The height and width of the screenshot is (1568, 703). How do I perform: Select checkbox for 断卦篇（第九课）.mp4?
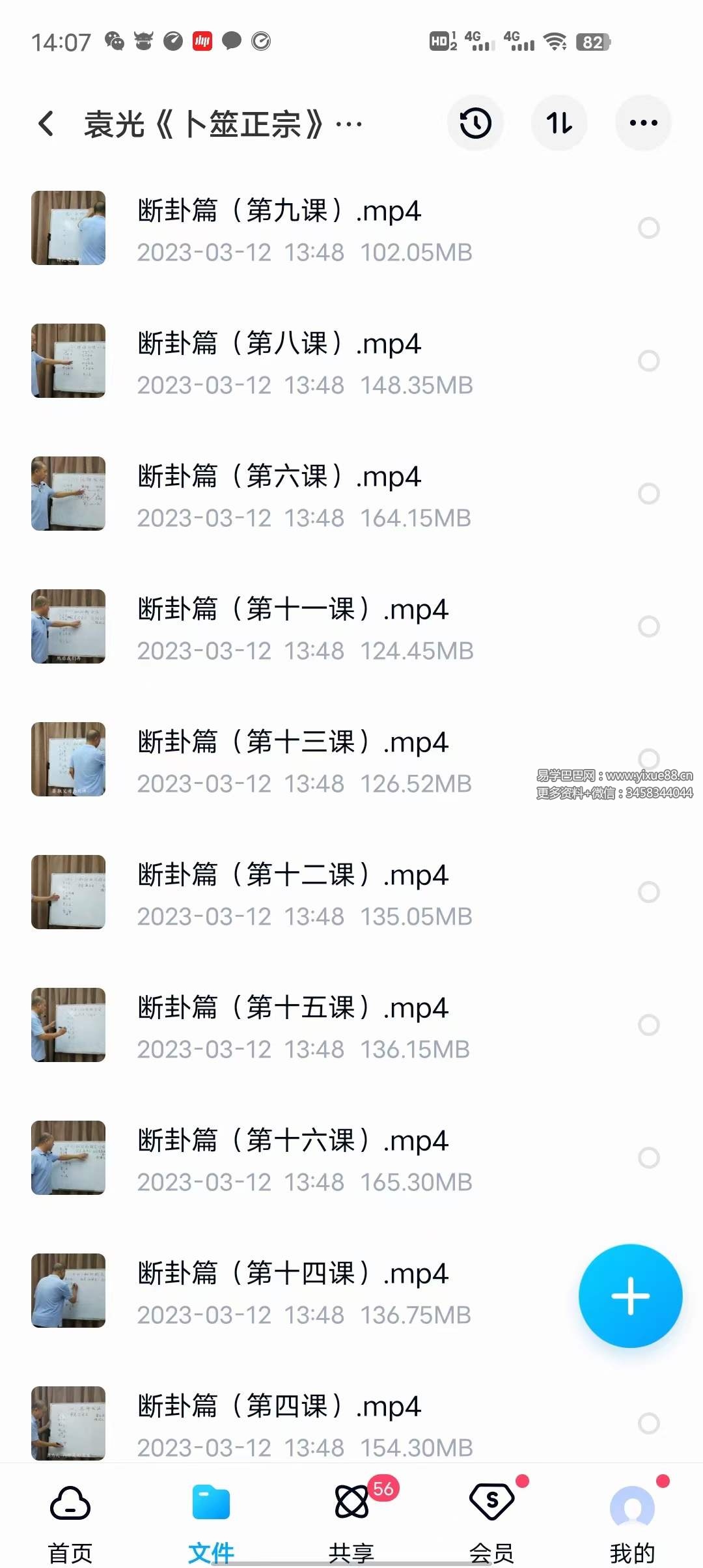(648, 228)
